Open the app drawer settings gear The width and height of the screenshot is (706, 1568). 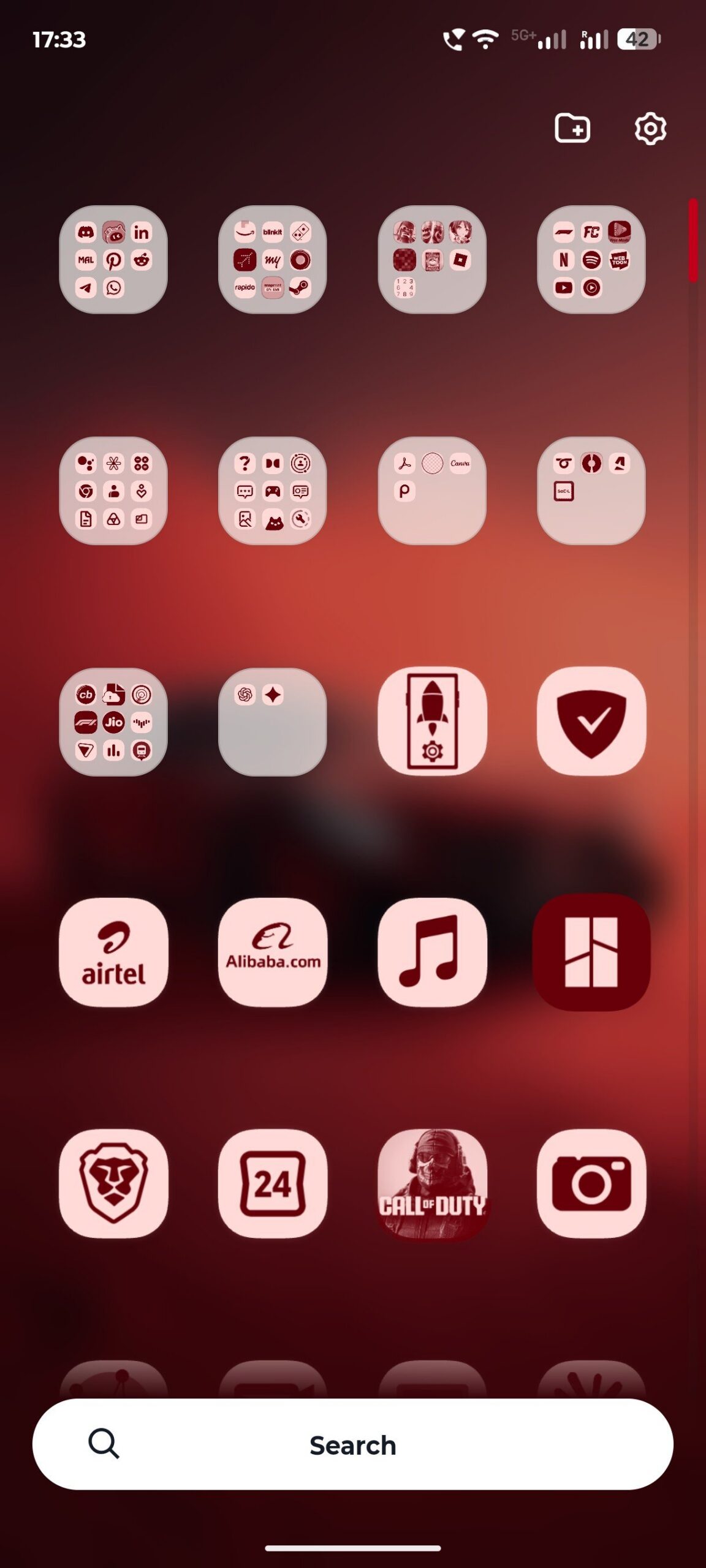click(650, 128)
